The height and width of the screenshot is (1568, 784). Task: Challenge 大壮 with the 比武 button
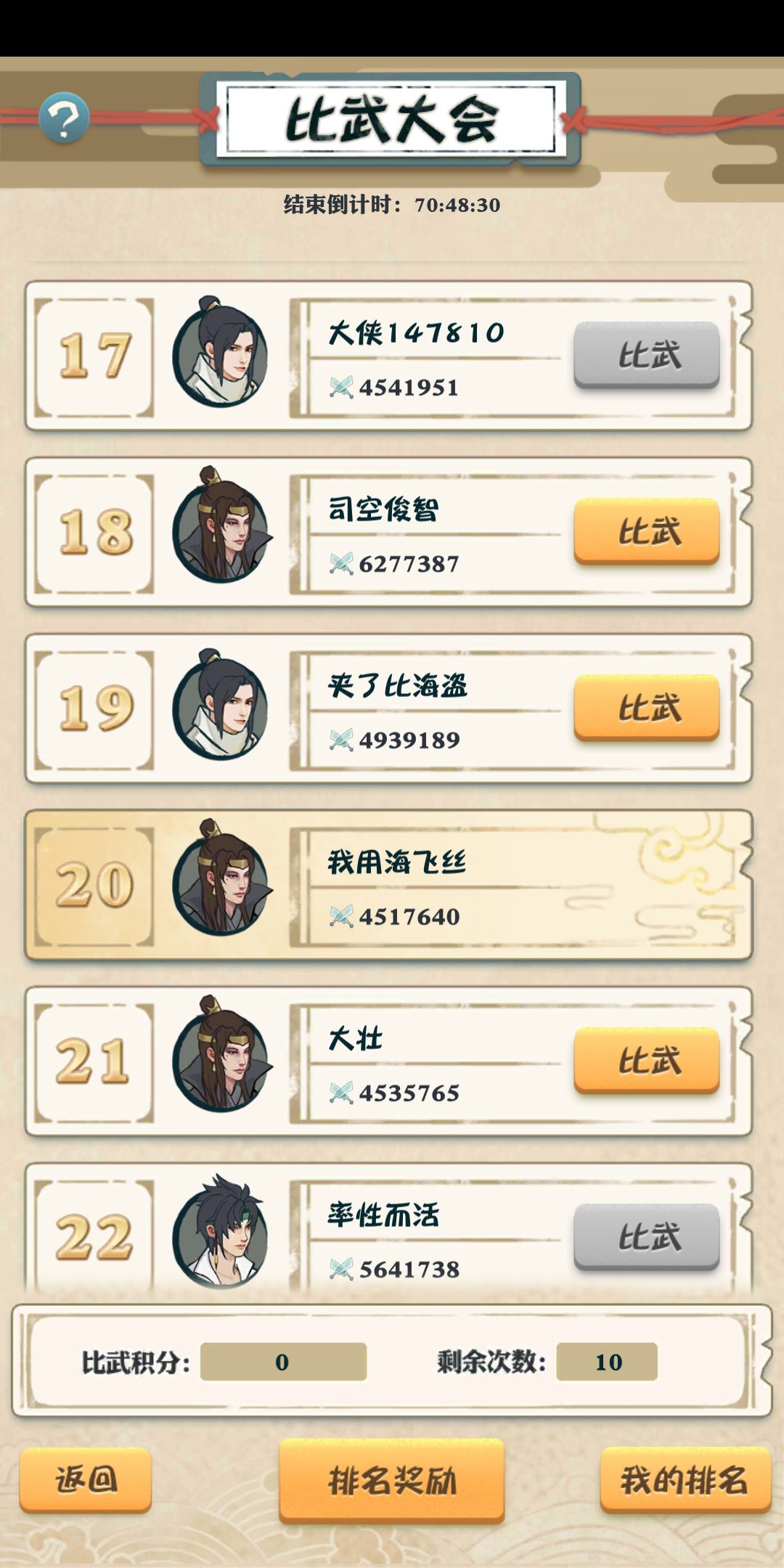[646, 1061]
